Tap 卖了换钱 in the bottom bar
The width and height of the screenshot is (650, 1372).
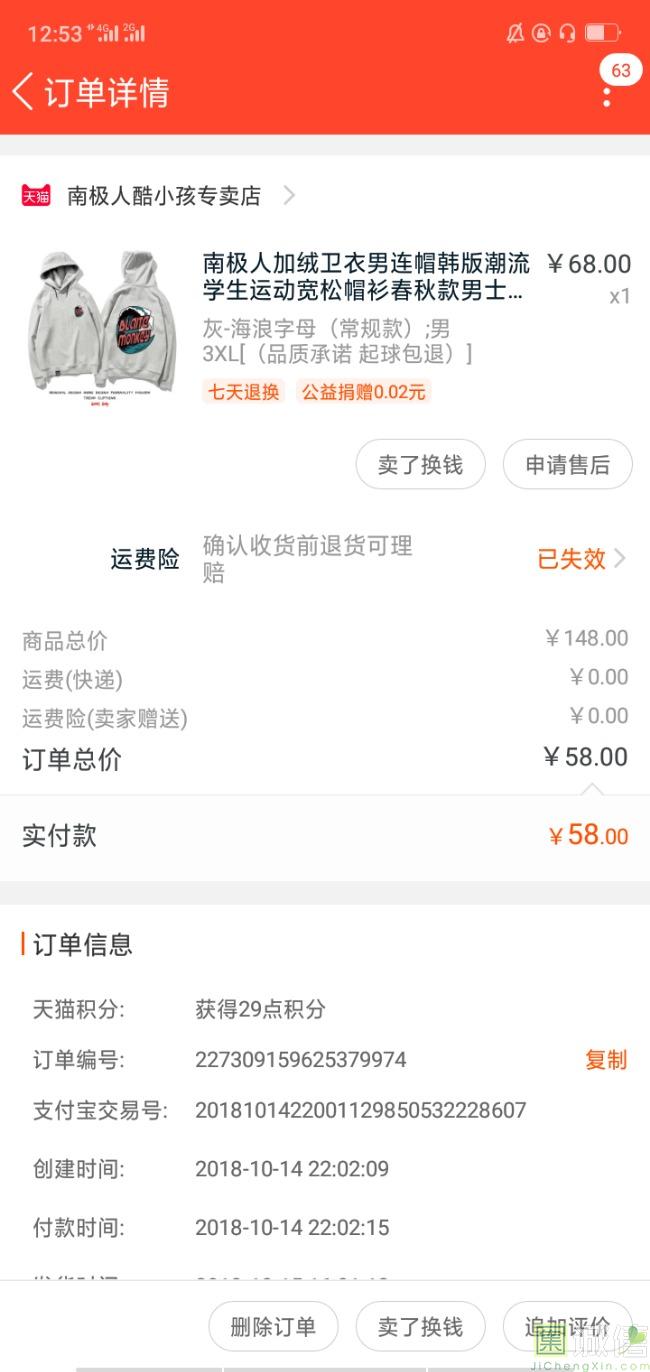click(x=420, y=1327)
